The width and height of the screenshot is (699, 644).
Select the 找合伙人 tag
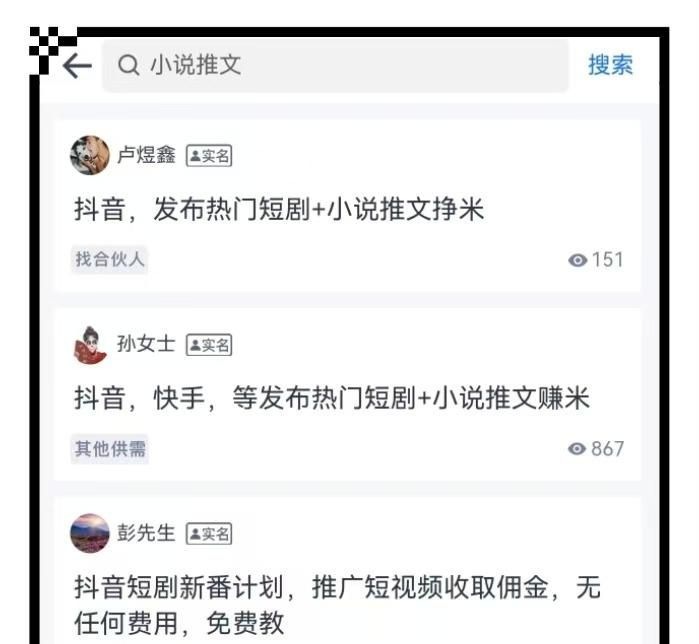click(x=110, y=260)
